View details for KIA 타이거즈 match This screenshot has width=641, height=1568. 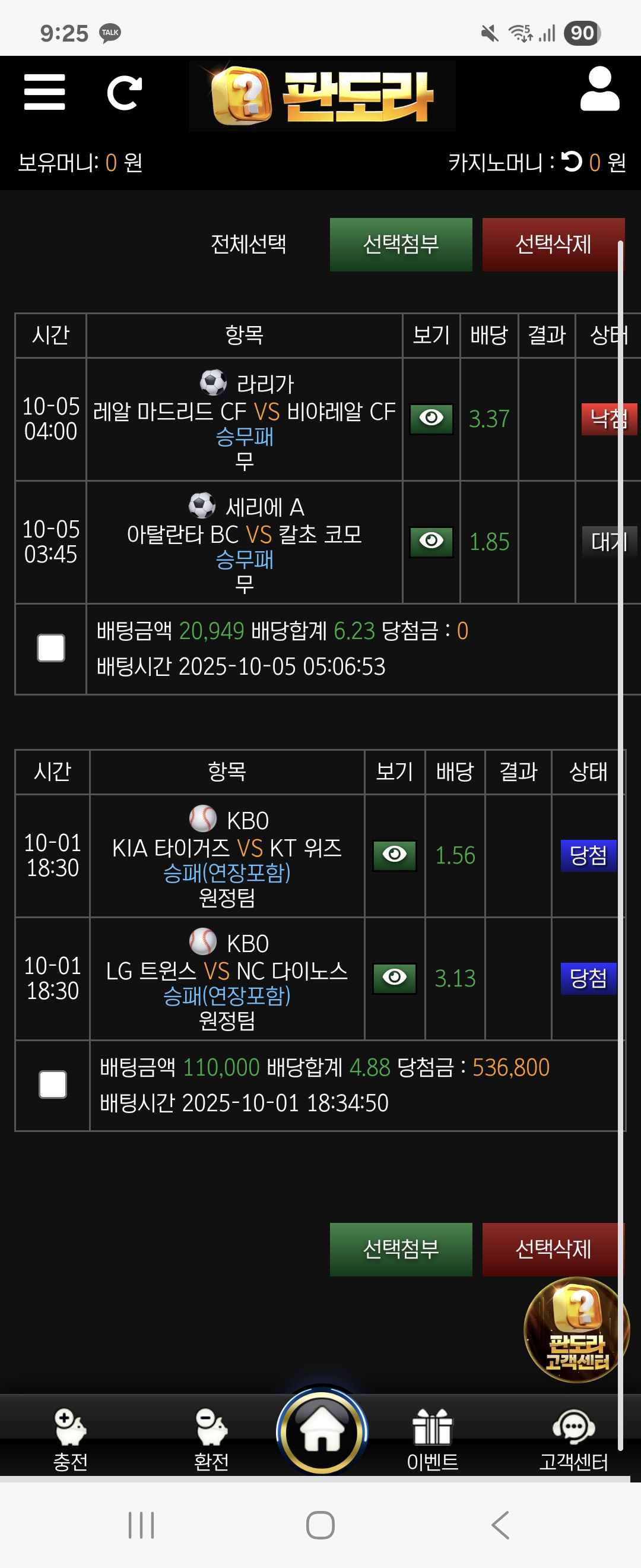[x=394, y=855]
